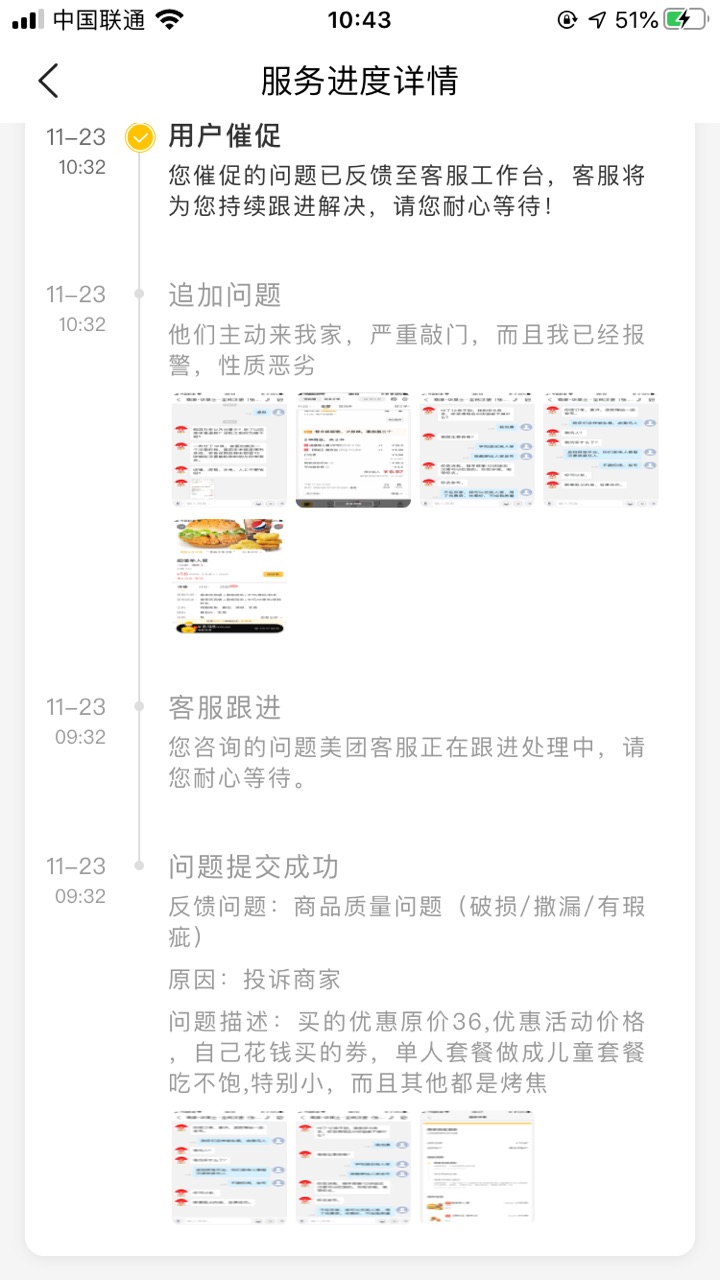Screen dimensions: 720x1280
Task: Open fourth screenshot under 追加问题
Action: pos(600,450)
